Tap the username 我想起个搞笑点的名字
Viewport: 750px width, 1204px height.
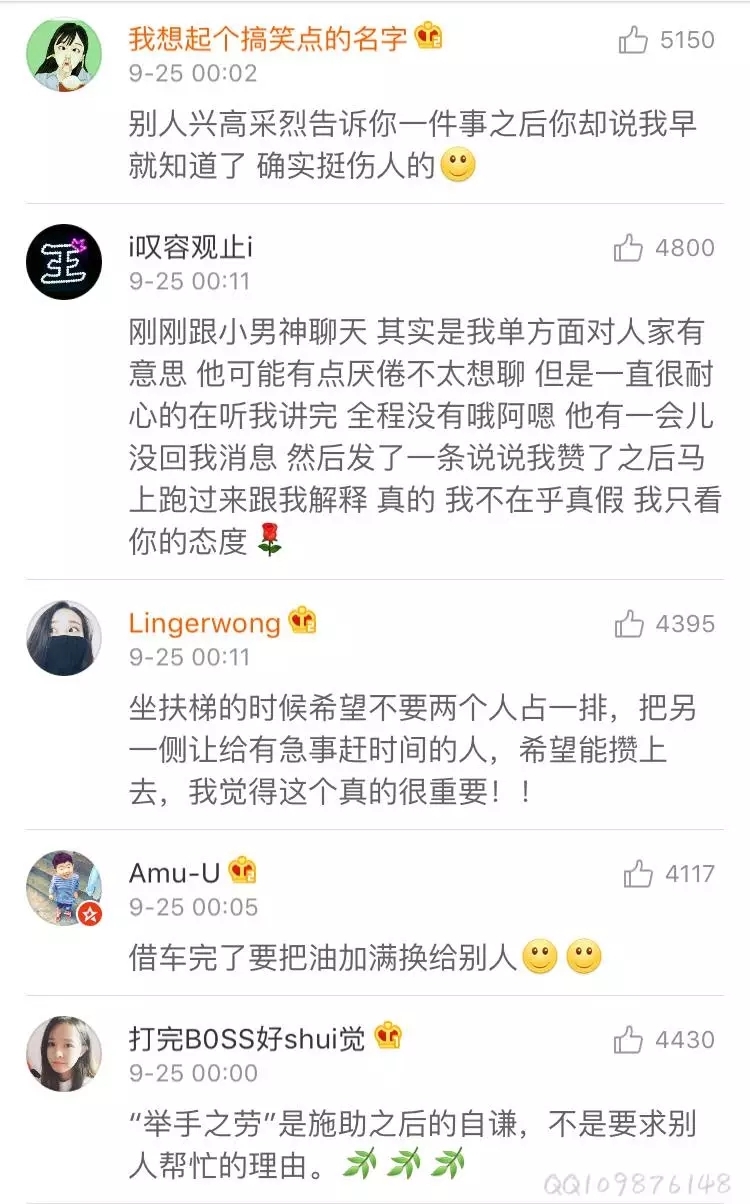[268, 39]
